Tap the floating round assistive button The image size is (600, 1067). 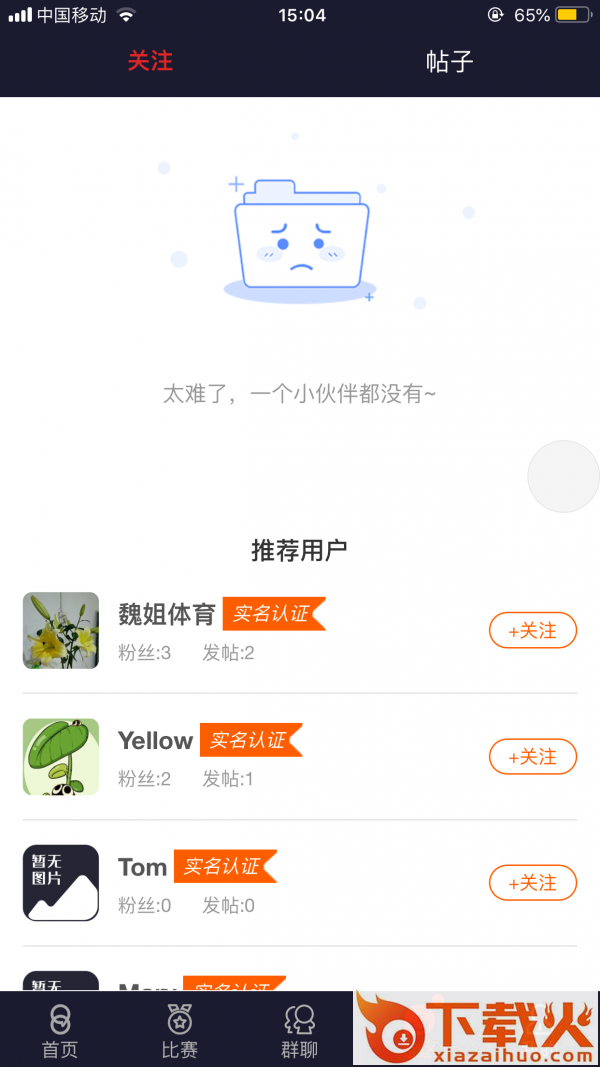coord(563,477)
